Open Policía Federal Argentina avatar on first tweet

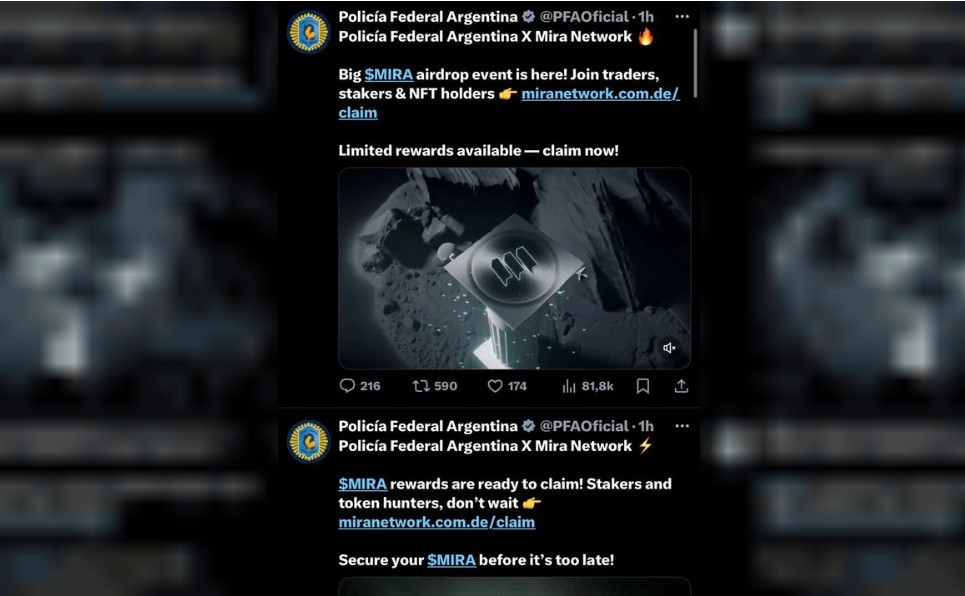(308, 32)
